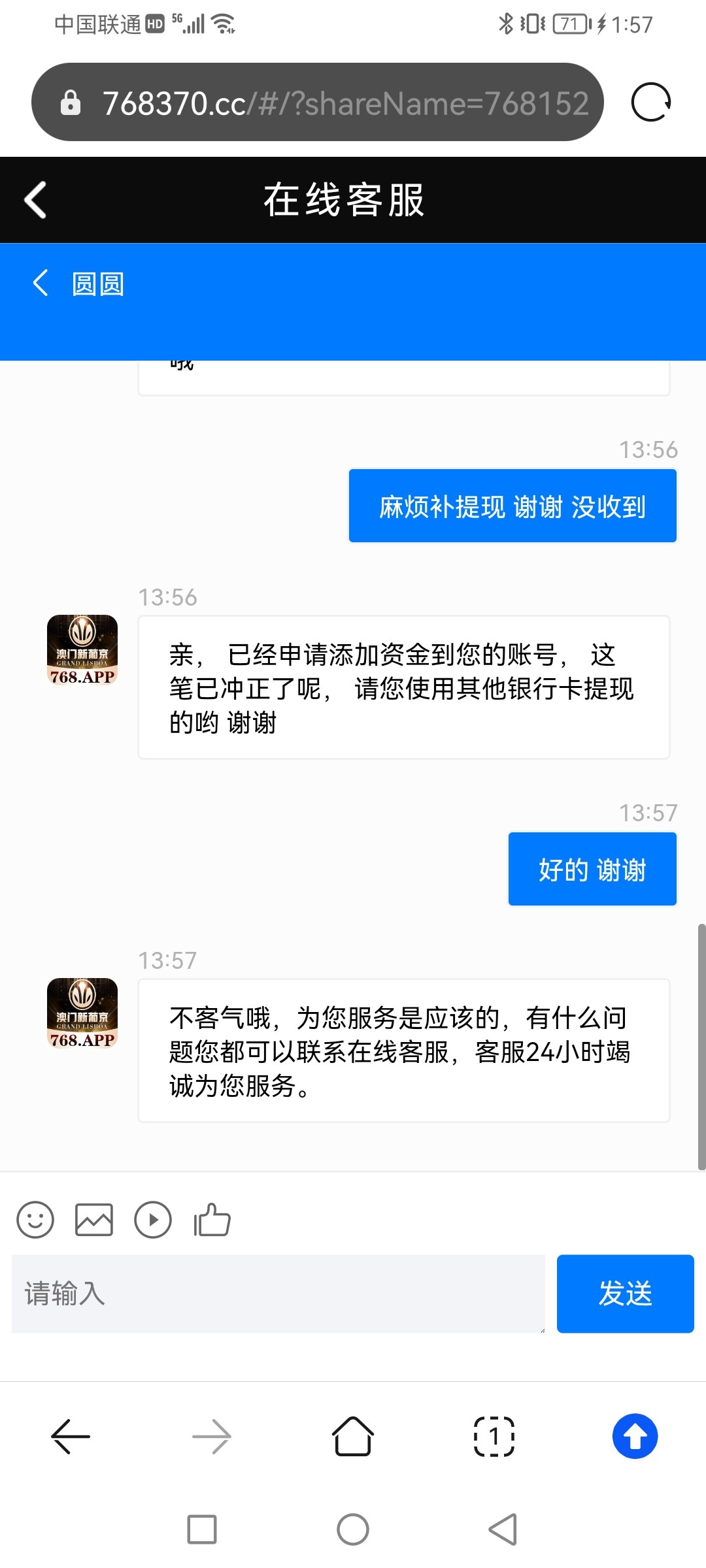Focus the 请输入 message field

[x=278, y=1294]
